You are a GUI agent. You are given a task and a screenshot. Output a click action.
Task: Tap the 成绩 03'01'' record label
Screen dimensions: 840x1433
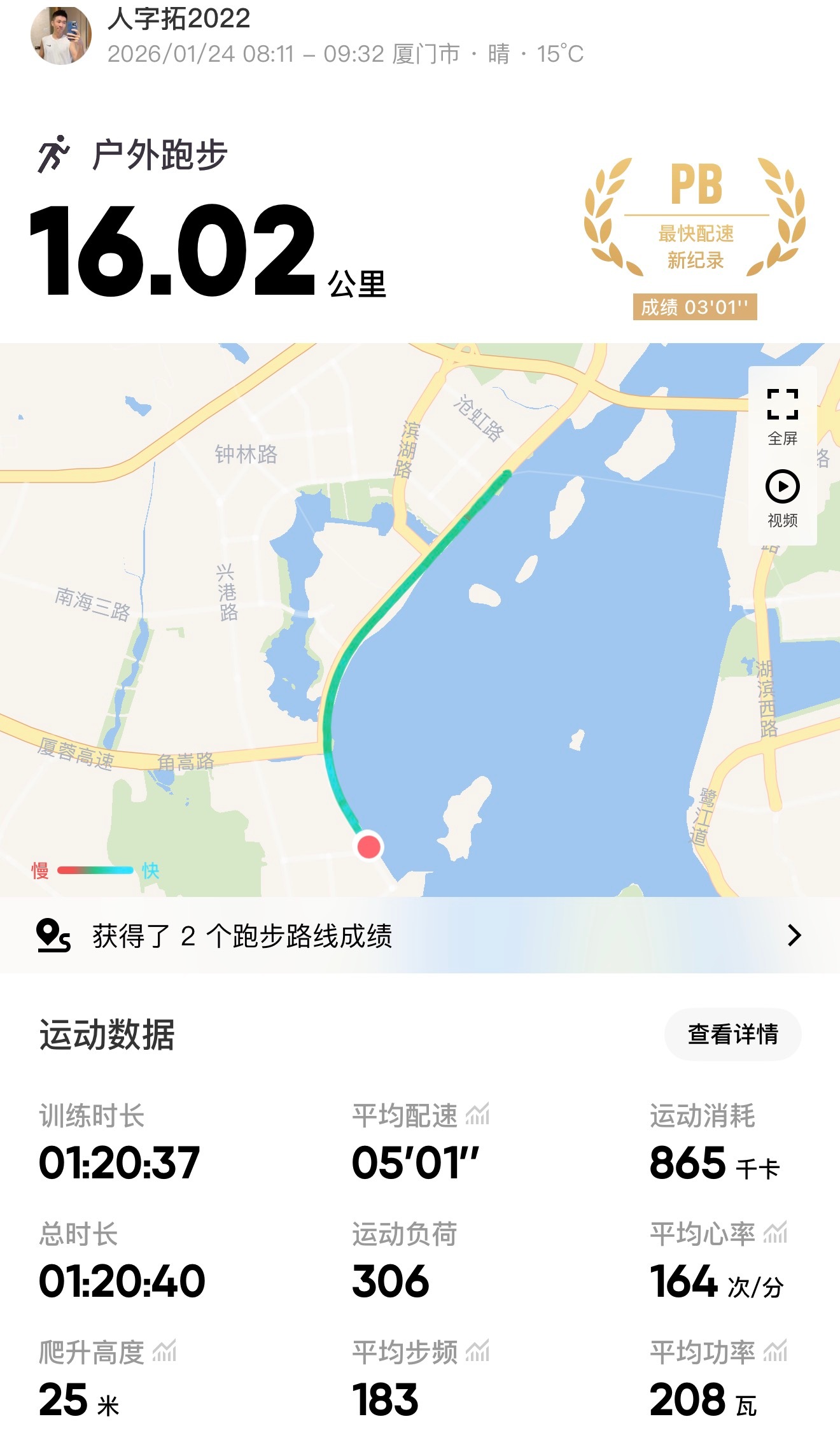click(x=694, y=308)
